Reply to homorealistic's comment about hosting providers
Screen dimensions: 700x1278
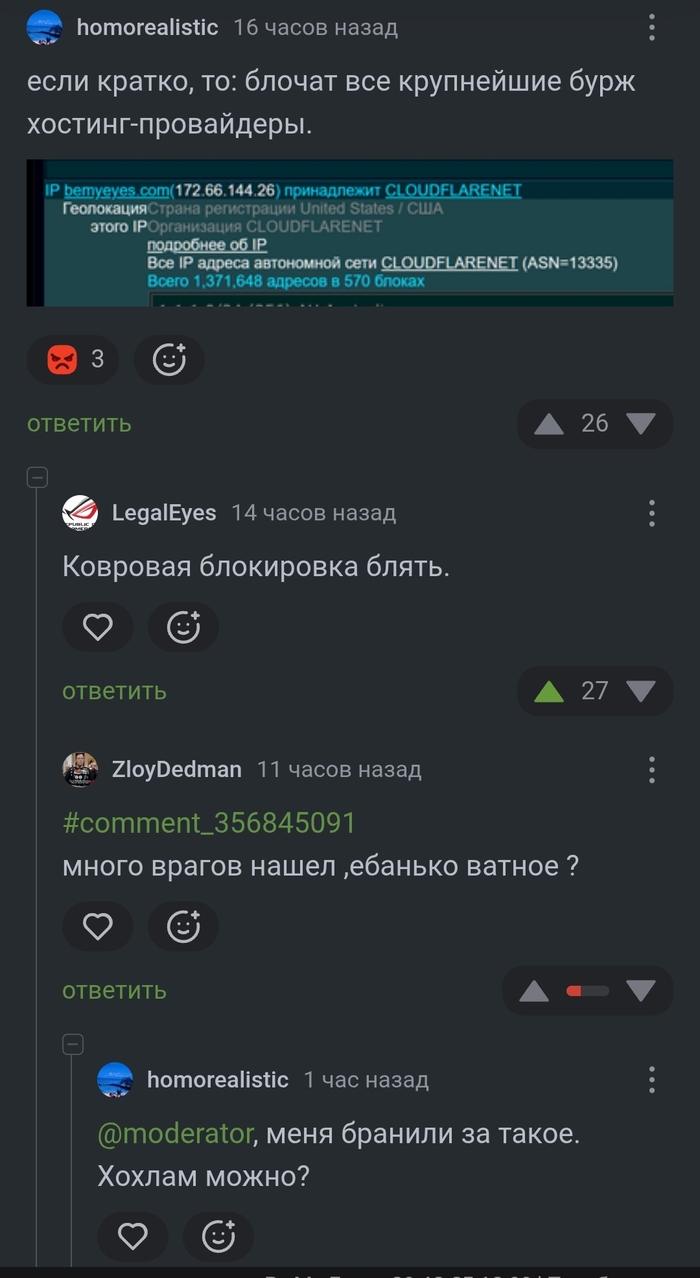click(79, 423)
